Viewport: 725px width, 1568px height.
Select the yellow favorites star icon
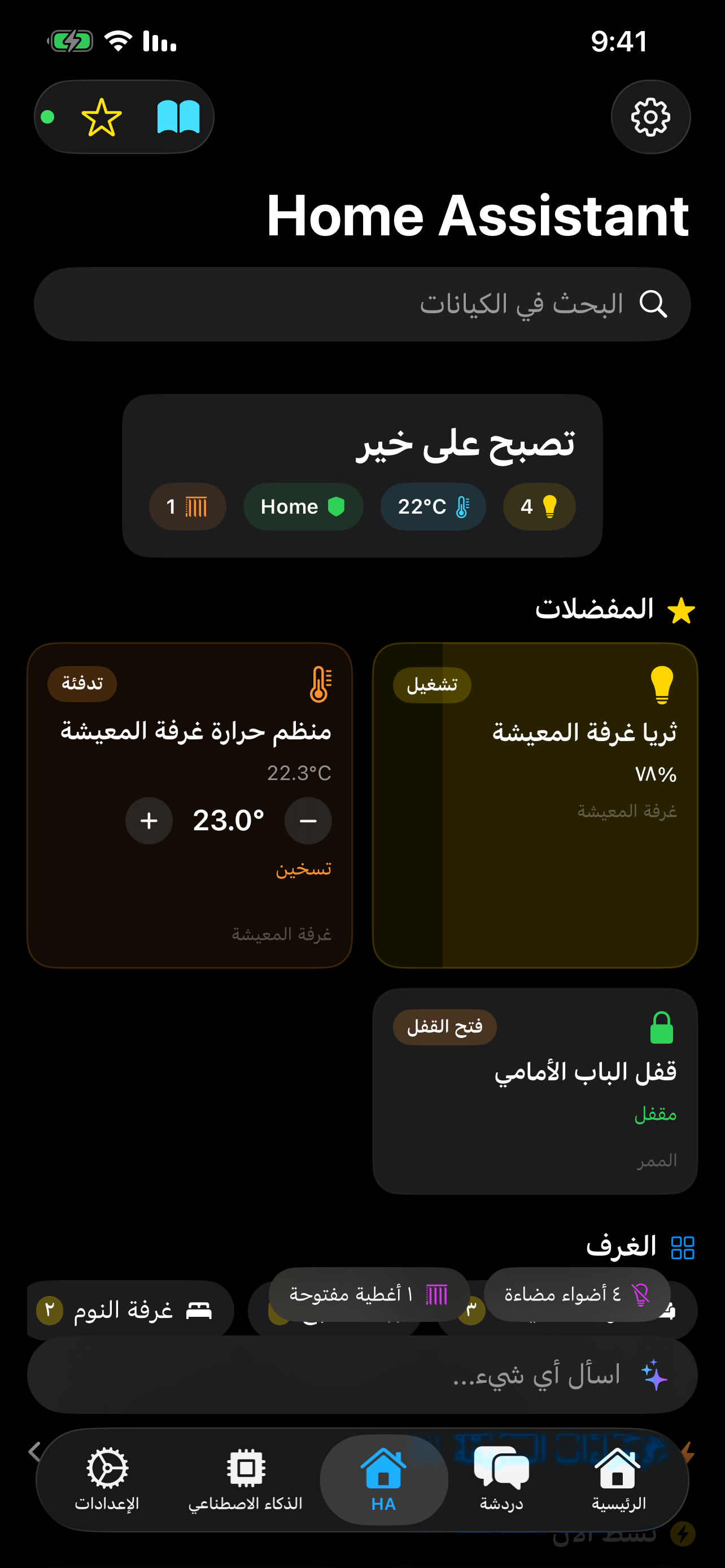coord(102,116)
